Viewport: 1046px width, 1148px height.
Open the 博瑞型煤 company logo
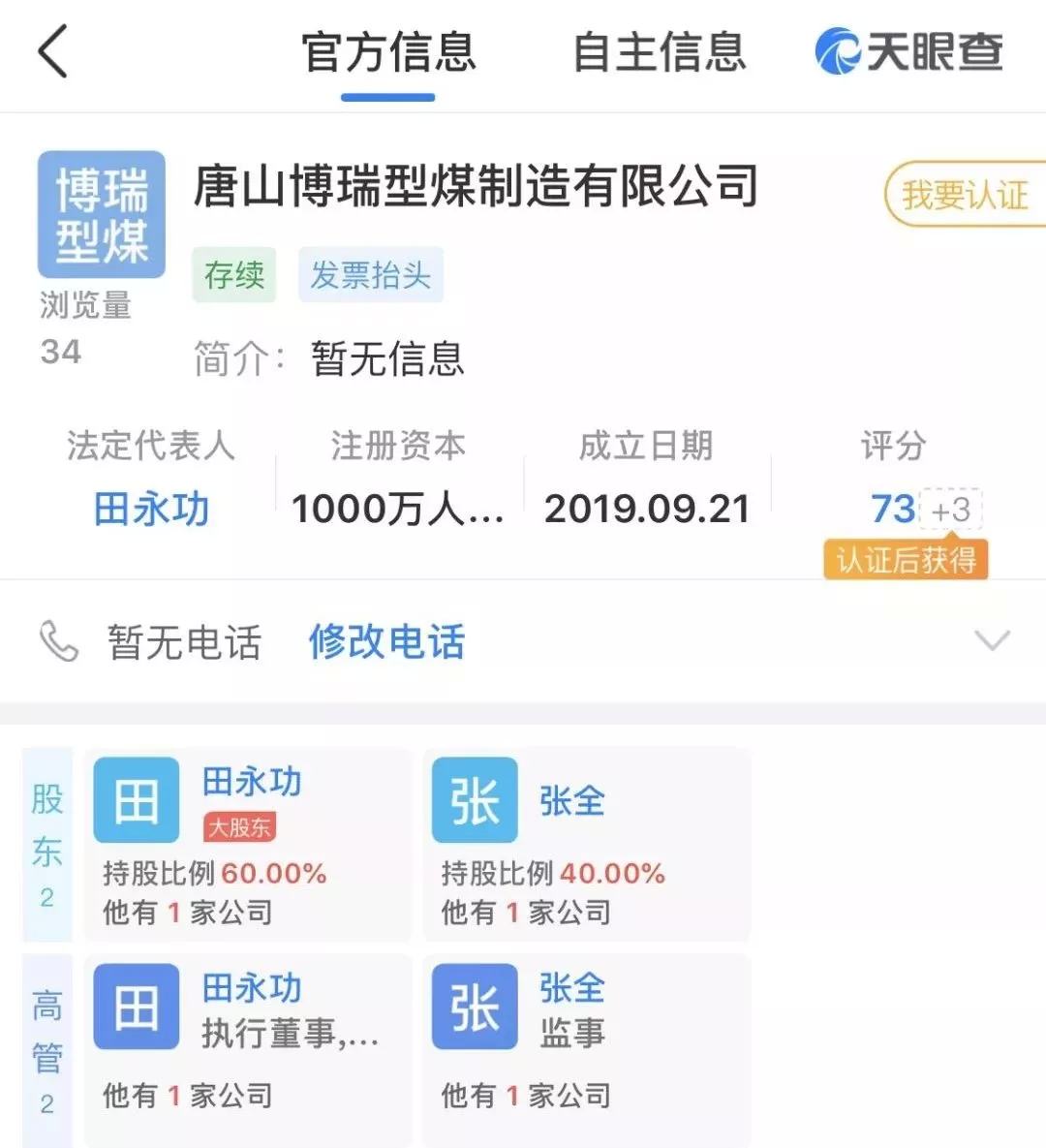coord(101,213)
